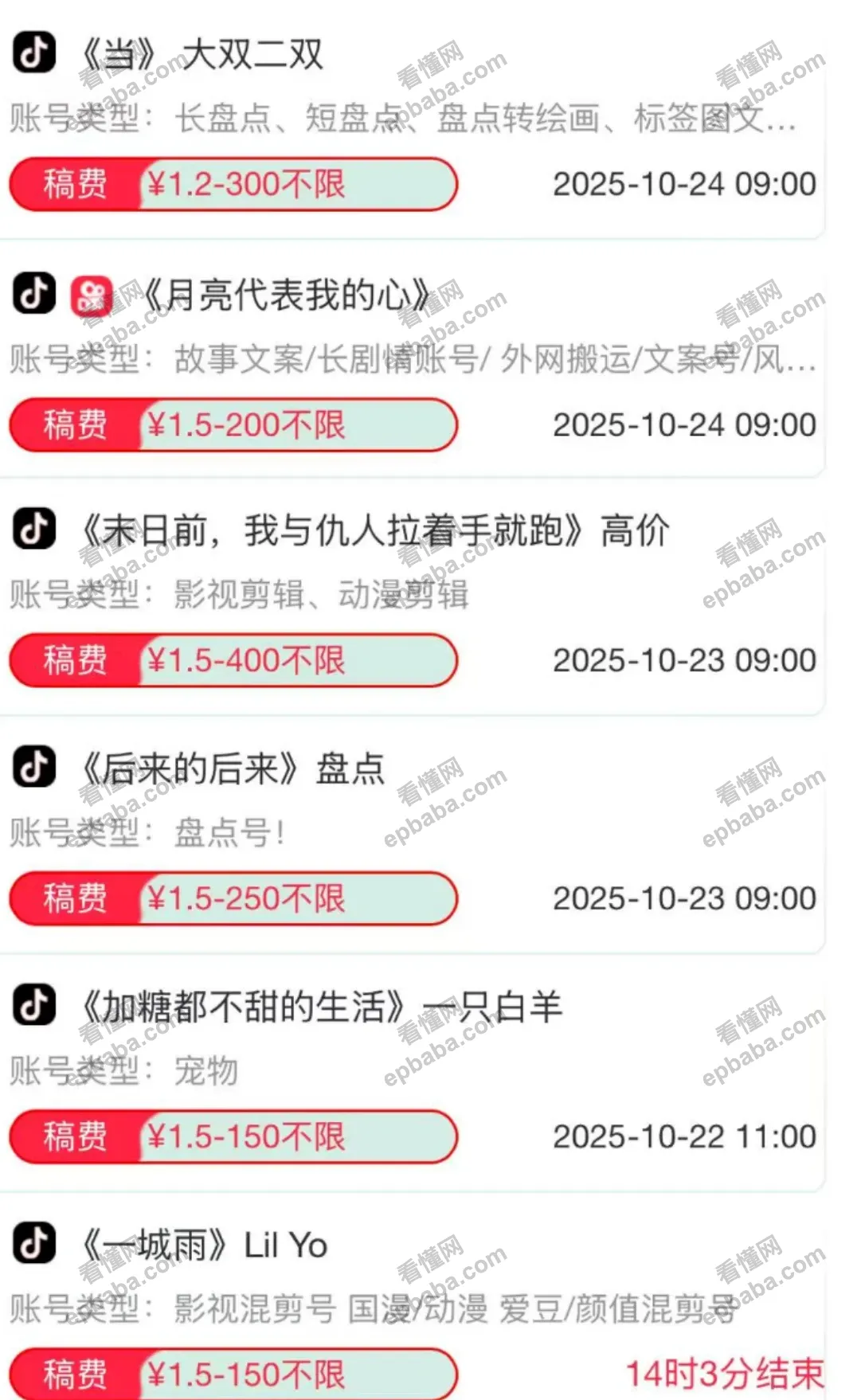Image resolution: width=857 pixels, height=1400 pixels.
Task: Tap the red 稿费 label on the first listing
Action: point(76,184)
